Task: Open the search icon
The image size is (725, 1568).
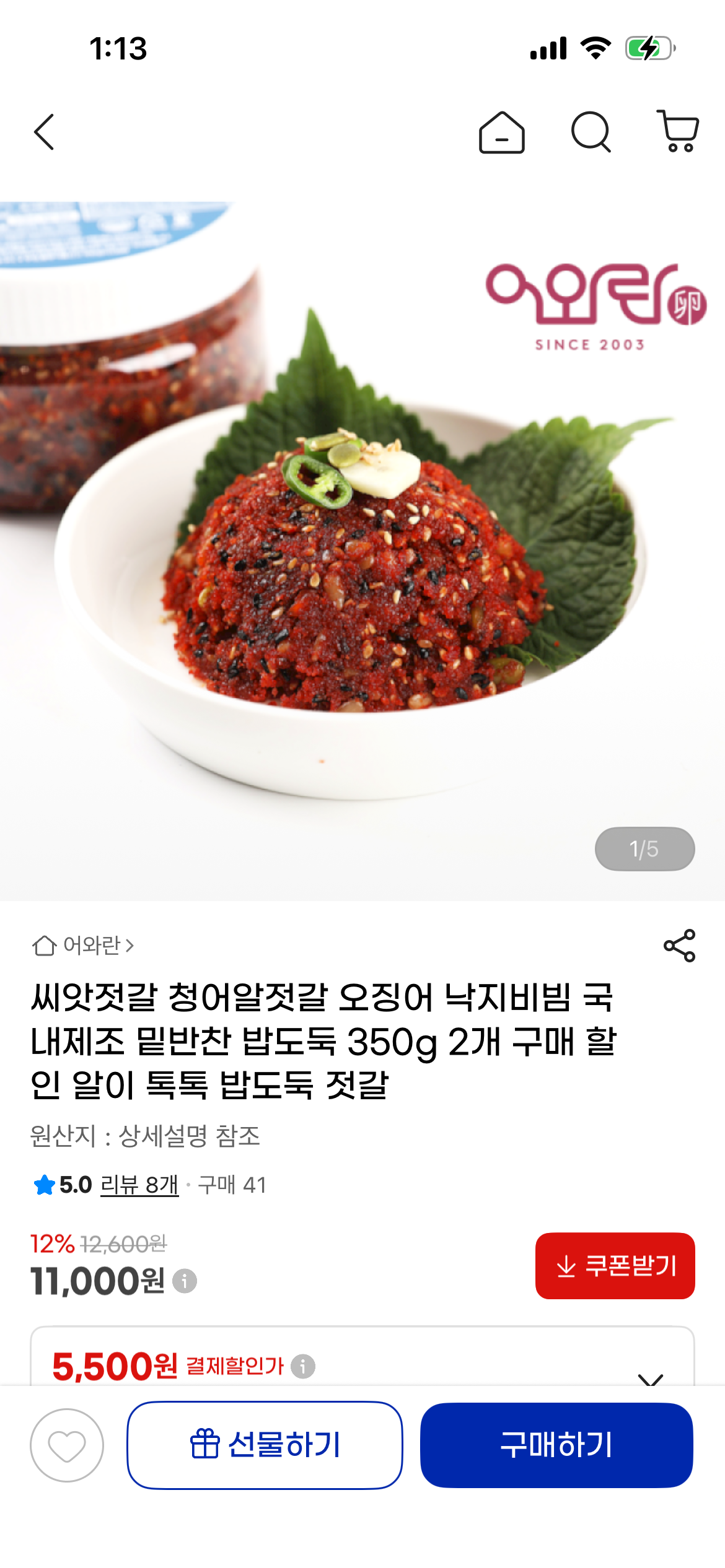Action: [591, 132]
